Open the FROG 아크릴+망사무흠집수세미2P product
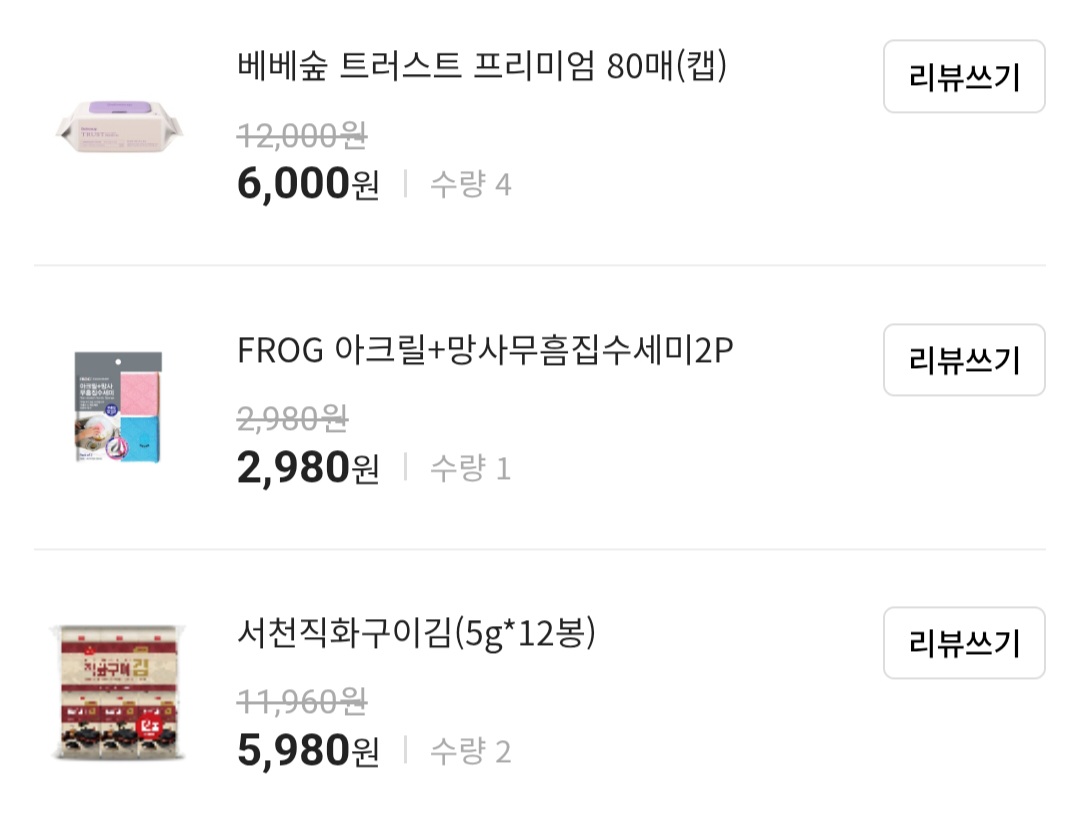Image resolution: width=1080 pixels, height=828 pixels. (x=485, y=350)
